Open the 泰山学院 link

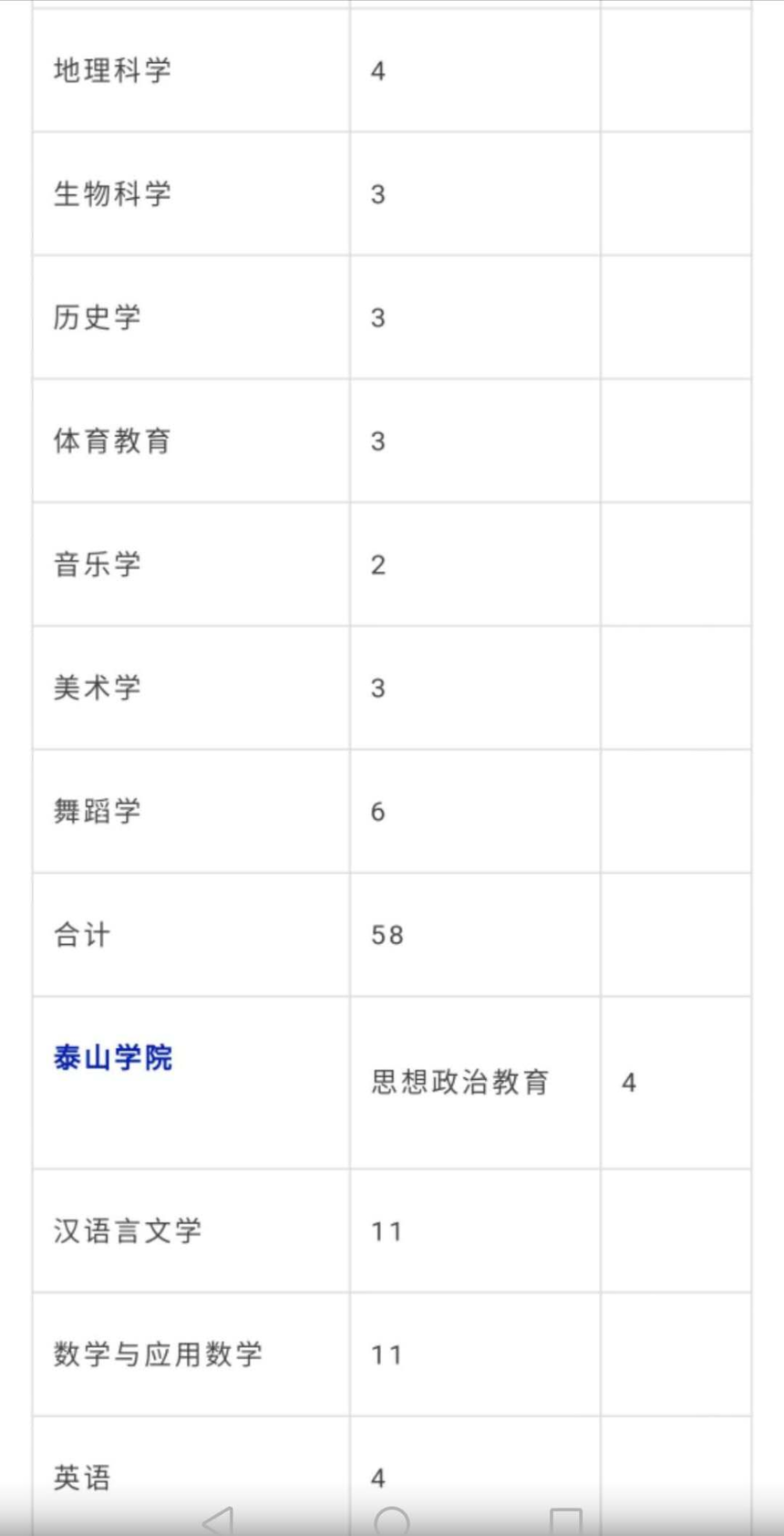point(112,1058)
